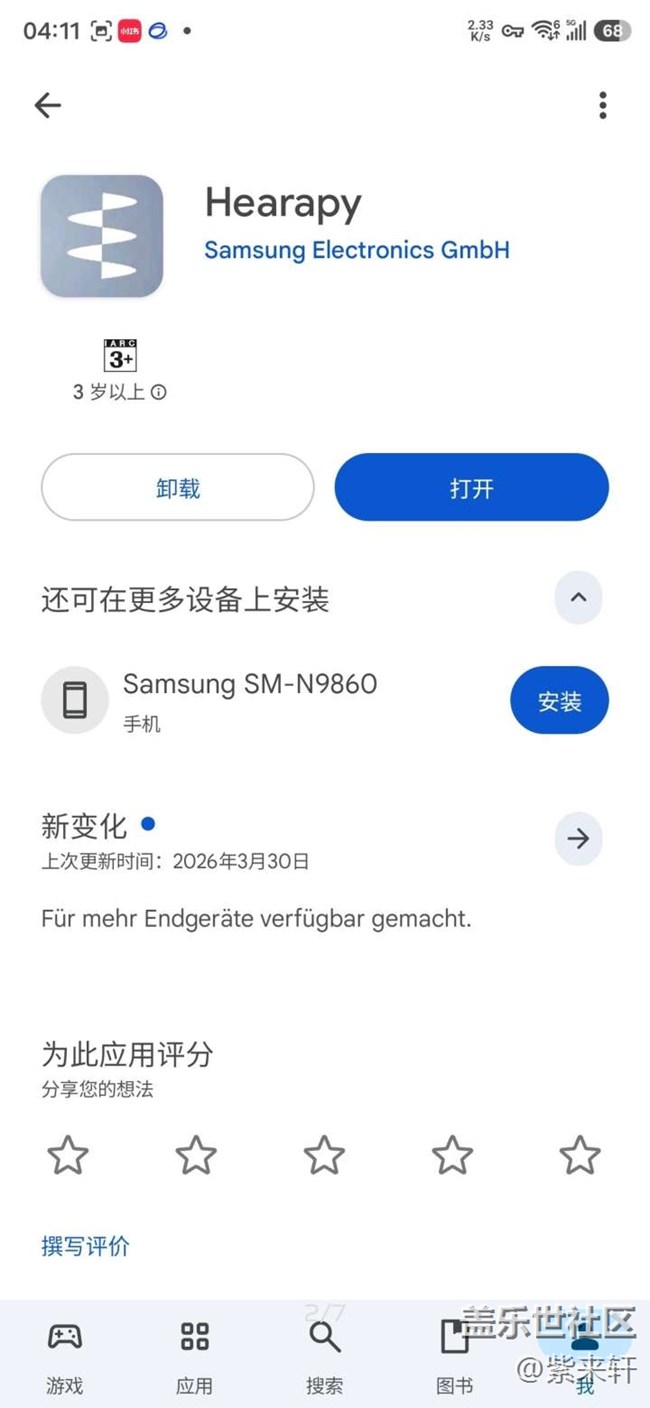Open the three-dot overflow menu
Viewport: 650px width, 1408px height.
click(x=602, y=105)
